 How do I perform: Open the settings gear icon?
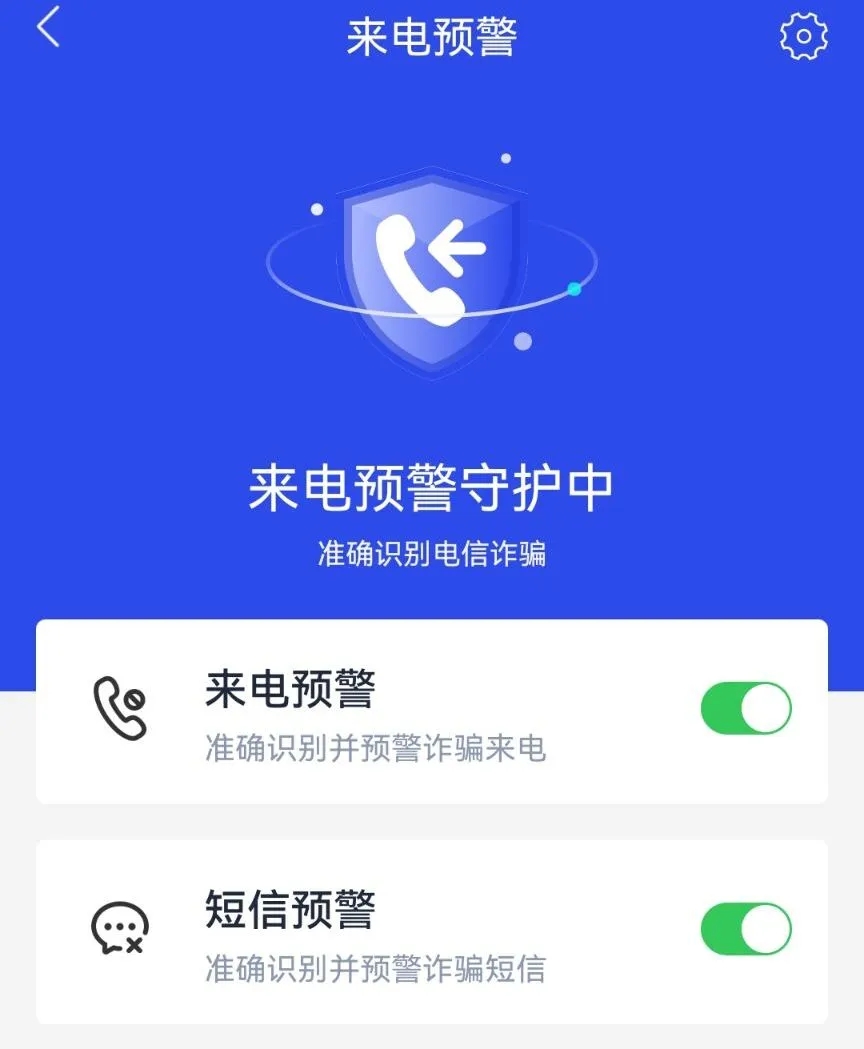[x=803, y=37]
